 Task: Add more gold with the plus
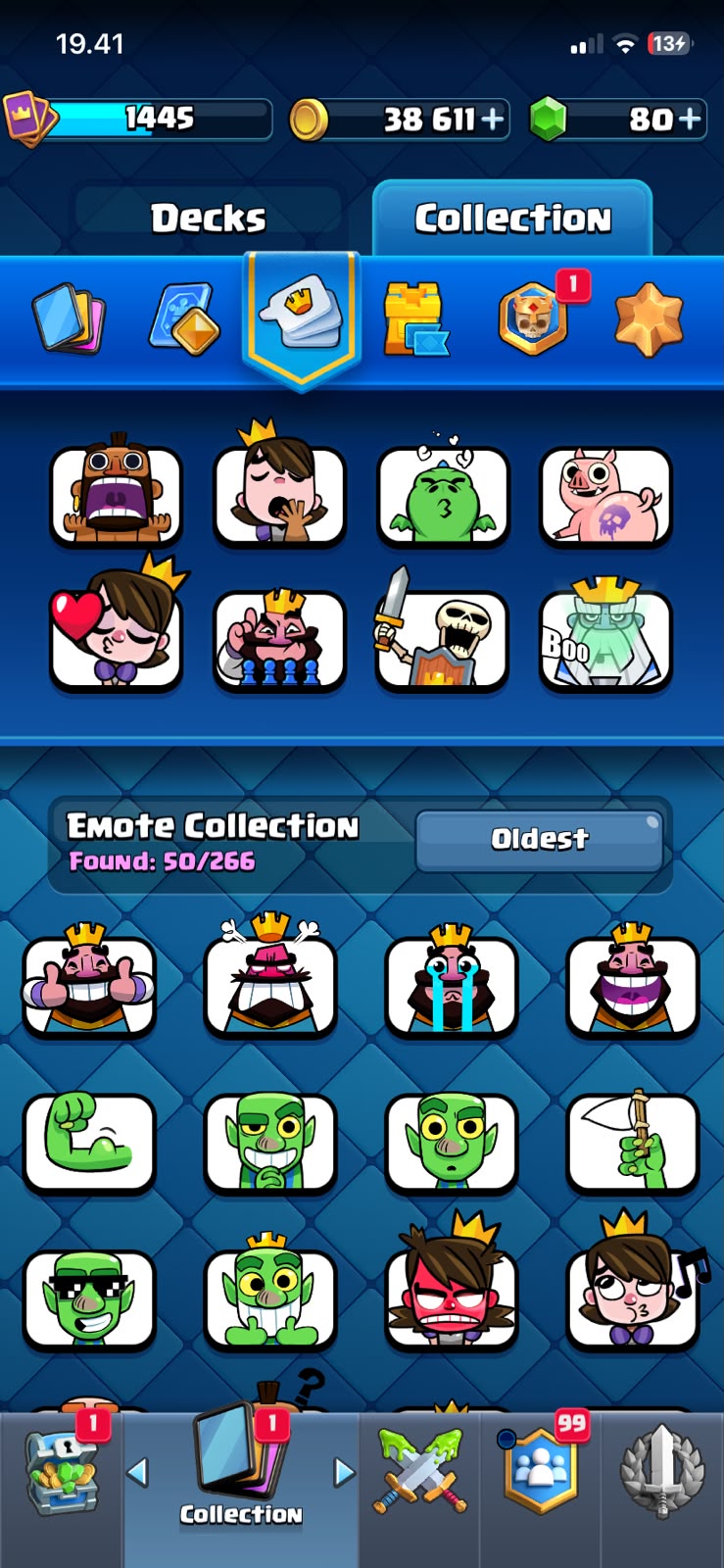[493, 120]
